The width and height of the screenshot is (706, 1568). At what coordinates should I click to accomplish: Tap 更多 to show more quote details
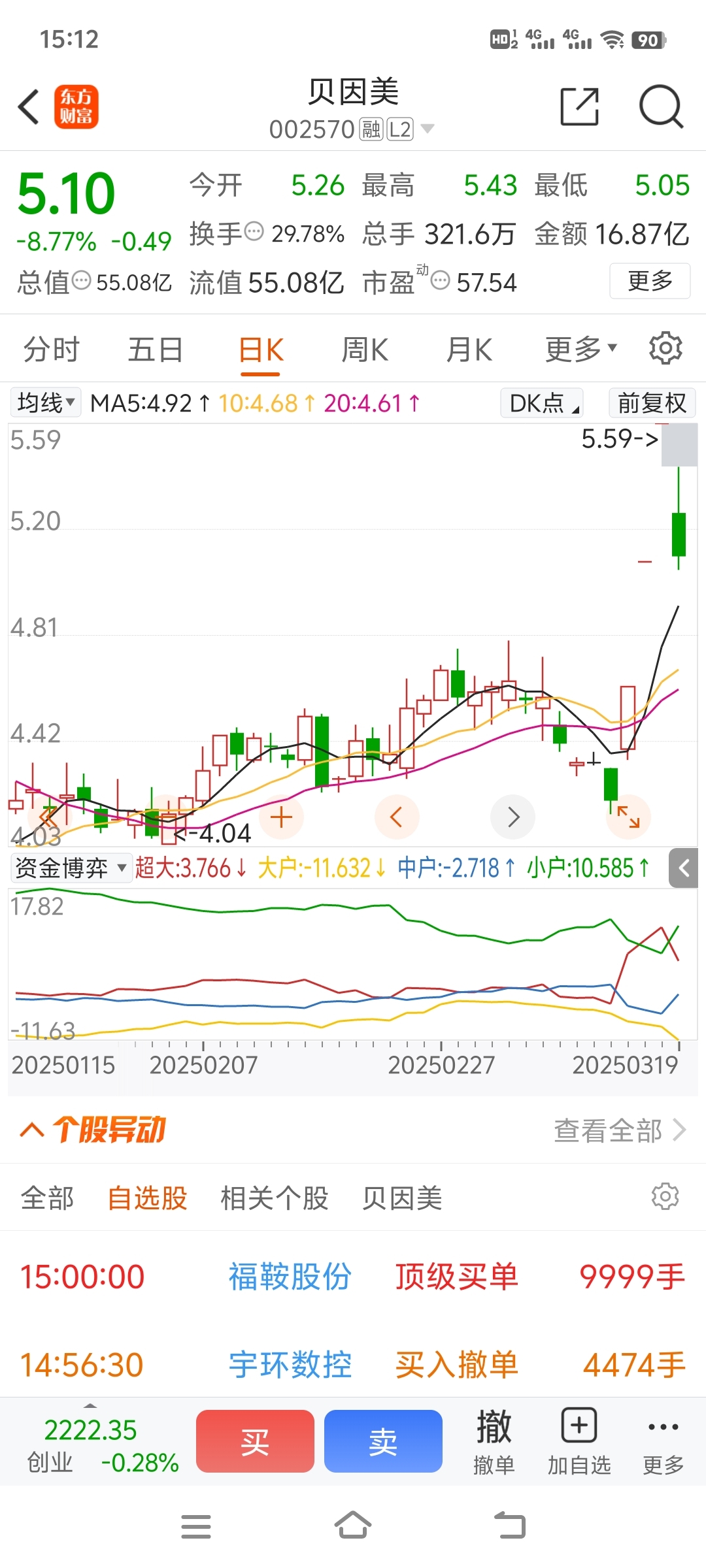point(650,281)
